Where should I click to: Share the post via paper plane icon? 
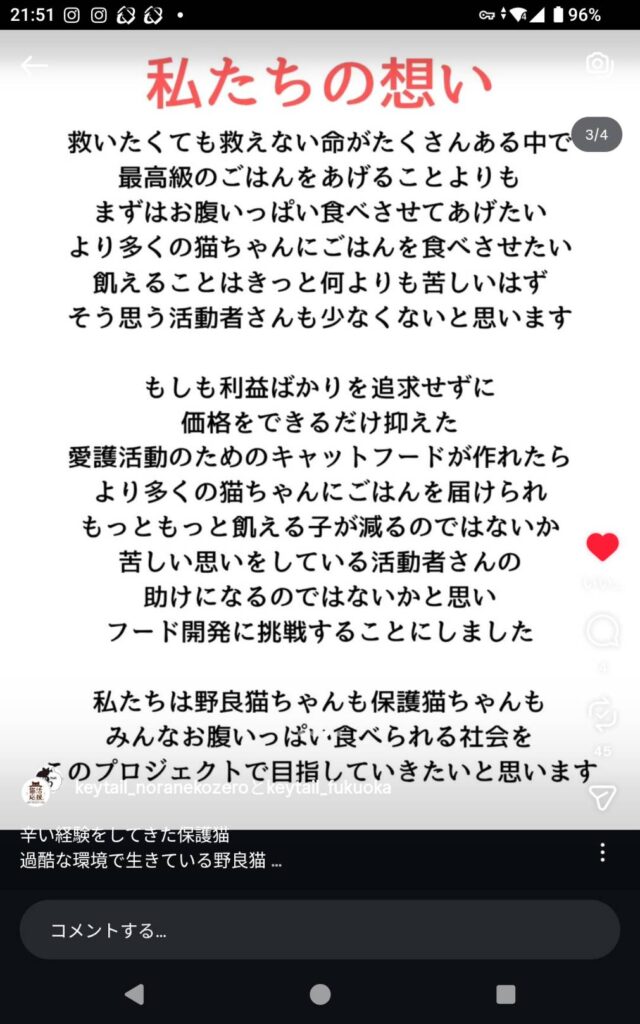602,796
